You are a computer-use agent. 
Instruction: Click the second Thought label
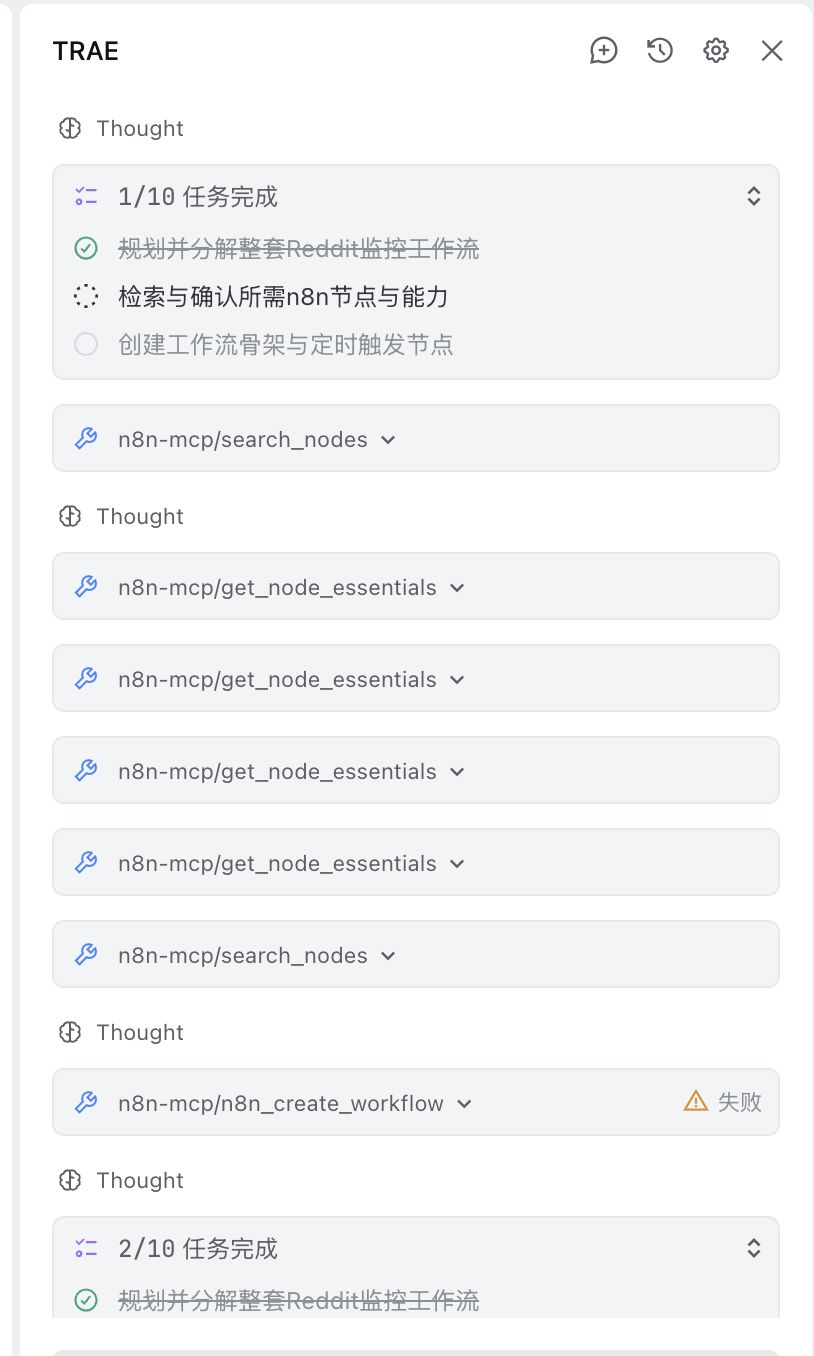(140, 516)
